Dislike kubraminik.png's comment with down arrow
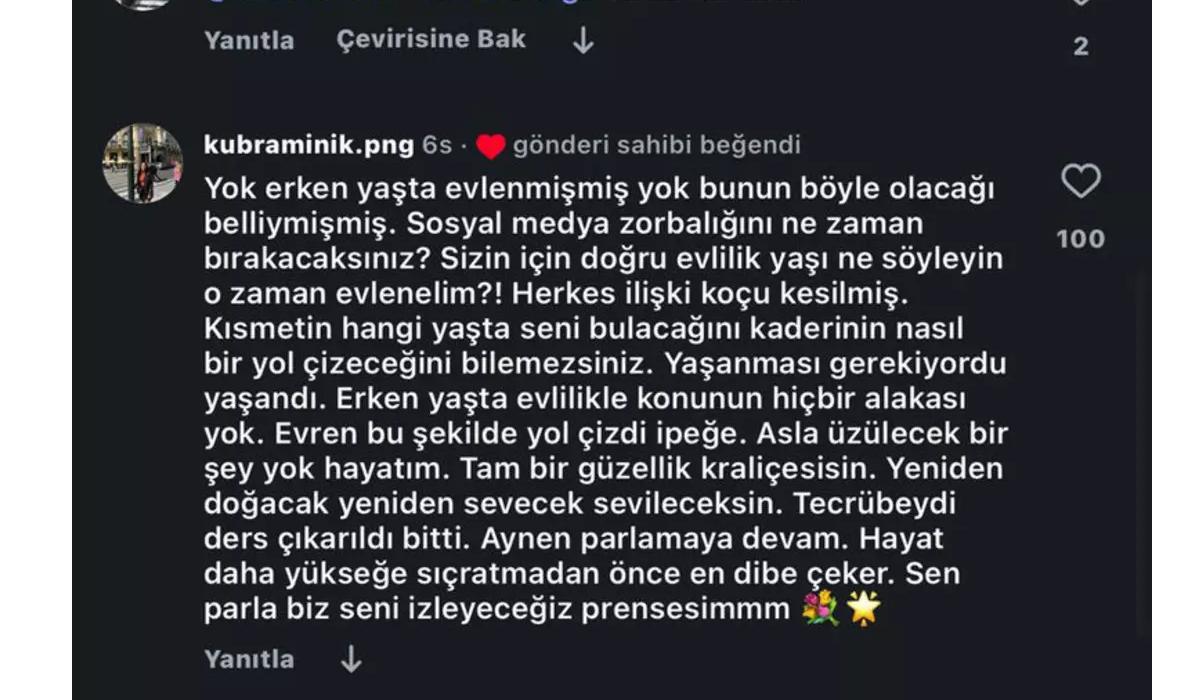Image resolution: width=1200 pixels, height=700 pixels. (x=351, y=659)
